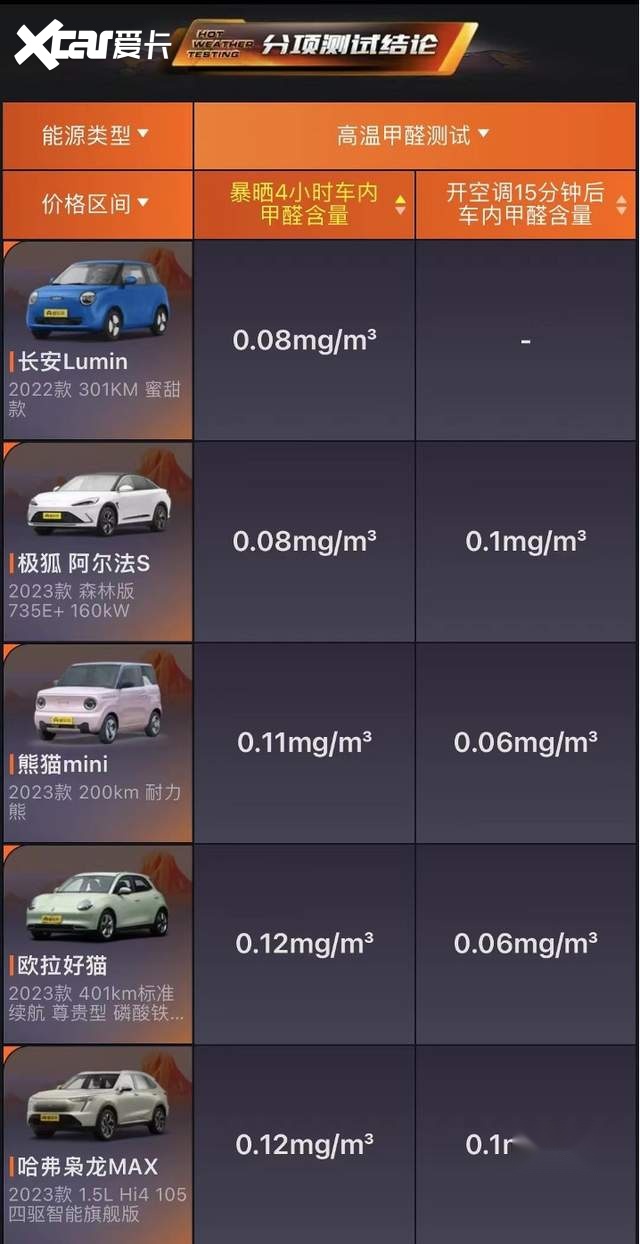Open the 极狐 阿尔法S car entry
The image size is (640, 1244).
97,541
